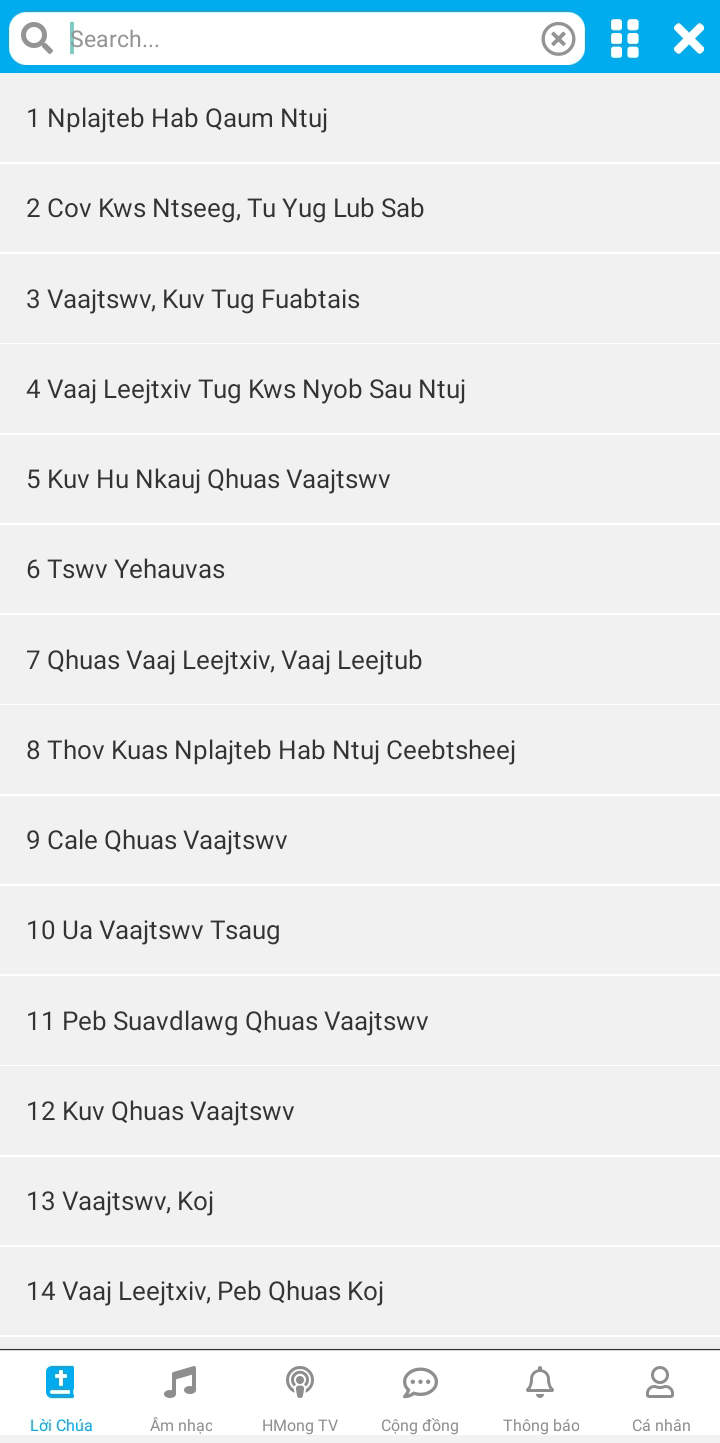View the Thông báo notifications tab
720x1443 pixels.
[540, 1398]
